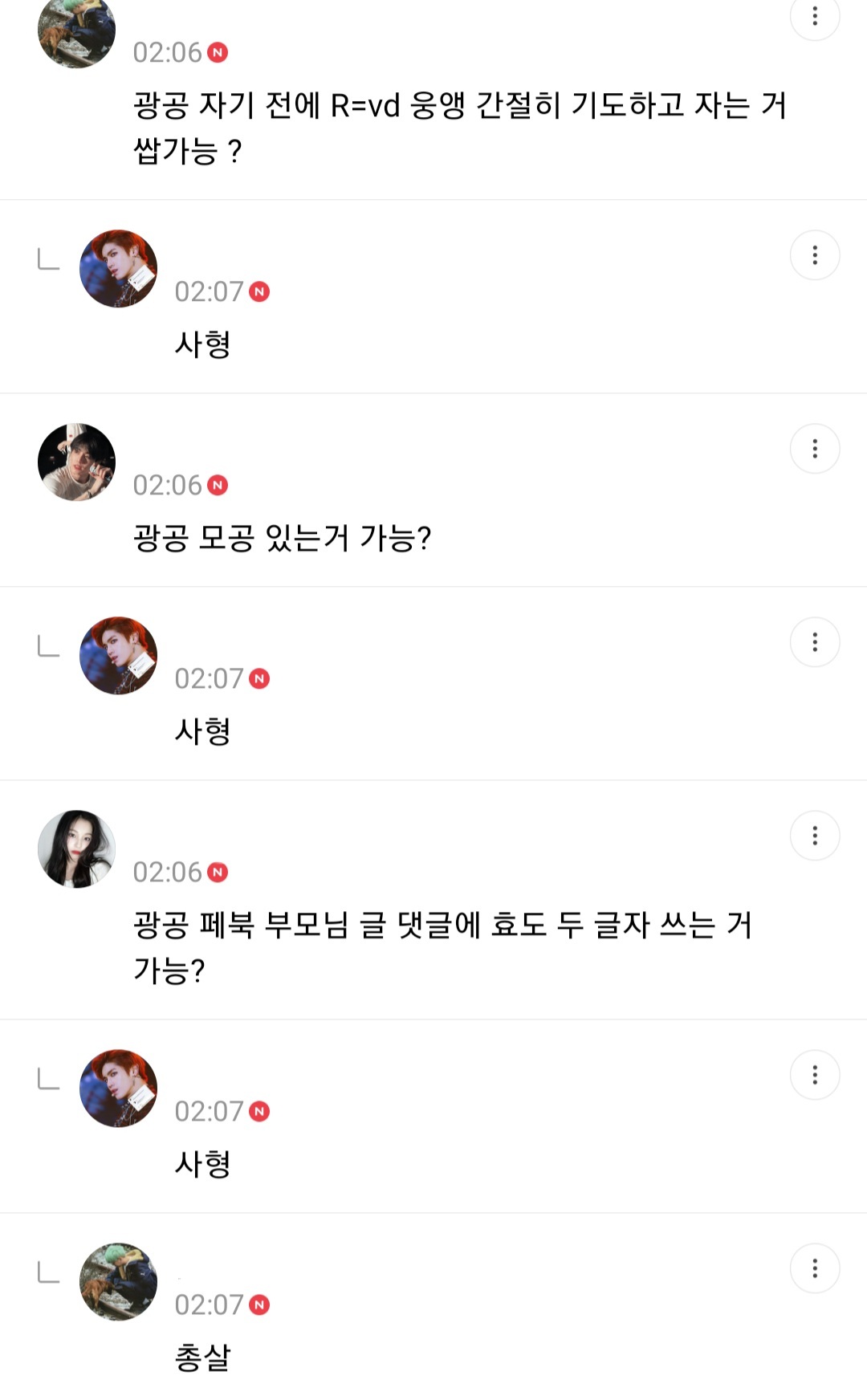867x1400 pixels.
Task: Open the kebab menu on the 모공 comment
Action: tap(816, 449)
